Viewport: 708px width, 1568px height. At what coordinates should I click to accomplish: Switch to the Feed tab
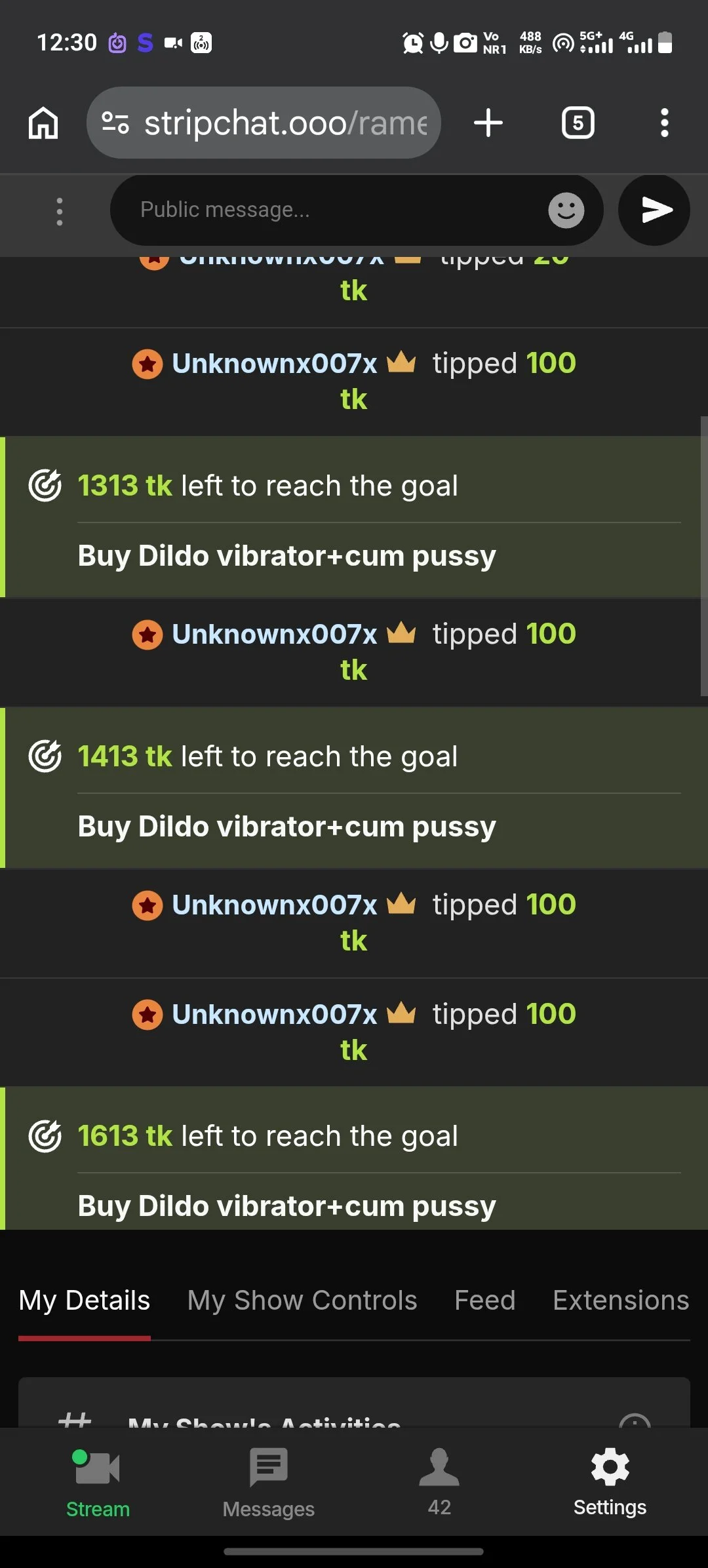[x=485, y=1300]
